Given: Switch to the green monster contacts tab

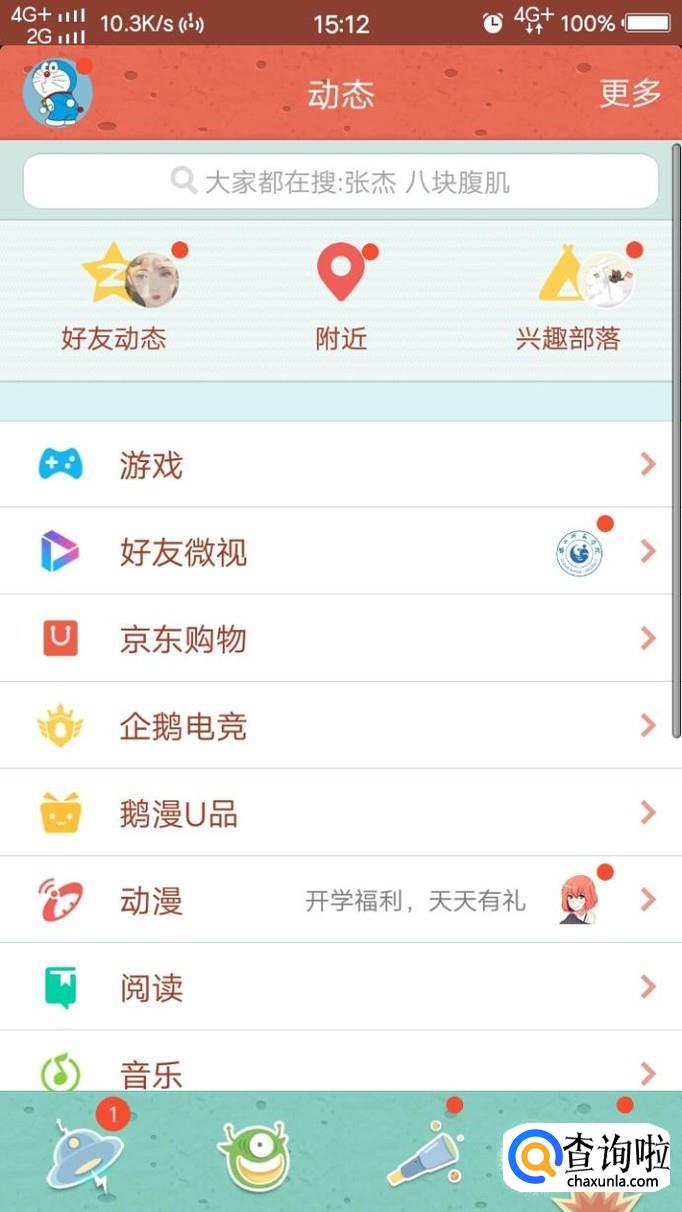Looking at the screenshot, I should (254, 1156).
